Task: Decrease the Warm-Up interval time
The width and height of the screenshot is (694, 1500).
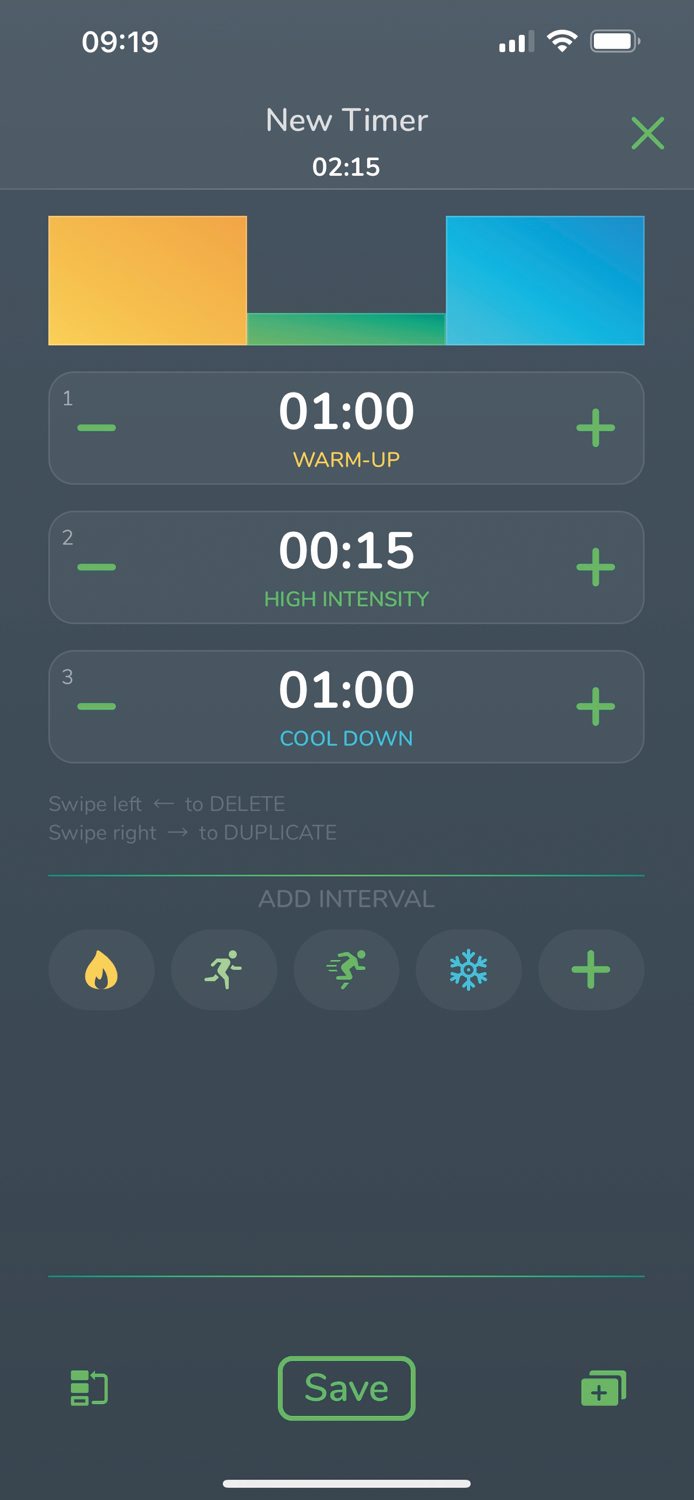Action: pos(97,428)
